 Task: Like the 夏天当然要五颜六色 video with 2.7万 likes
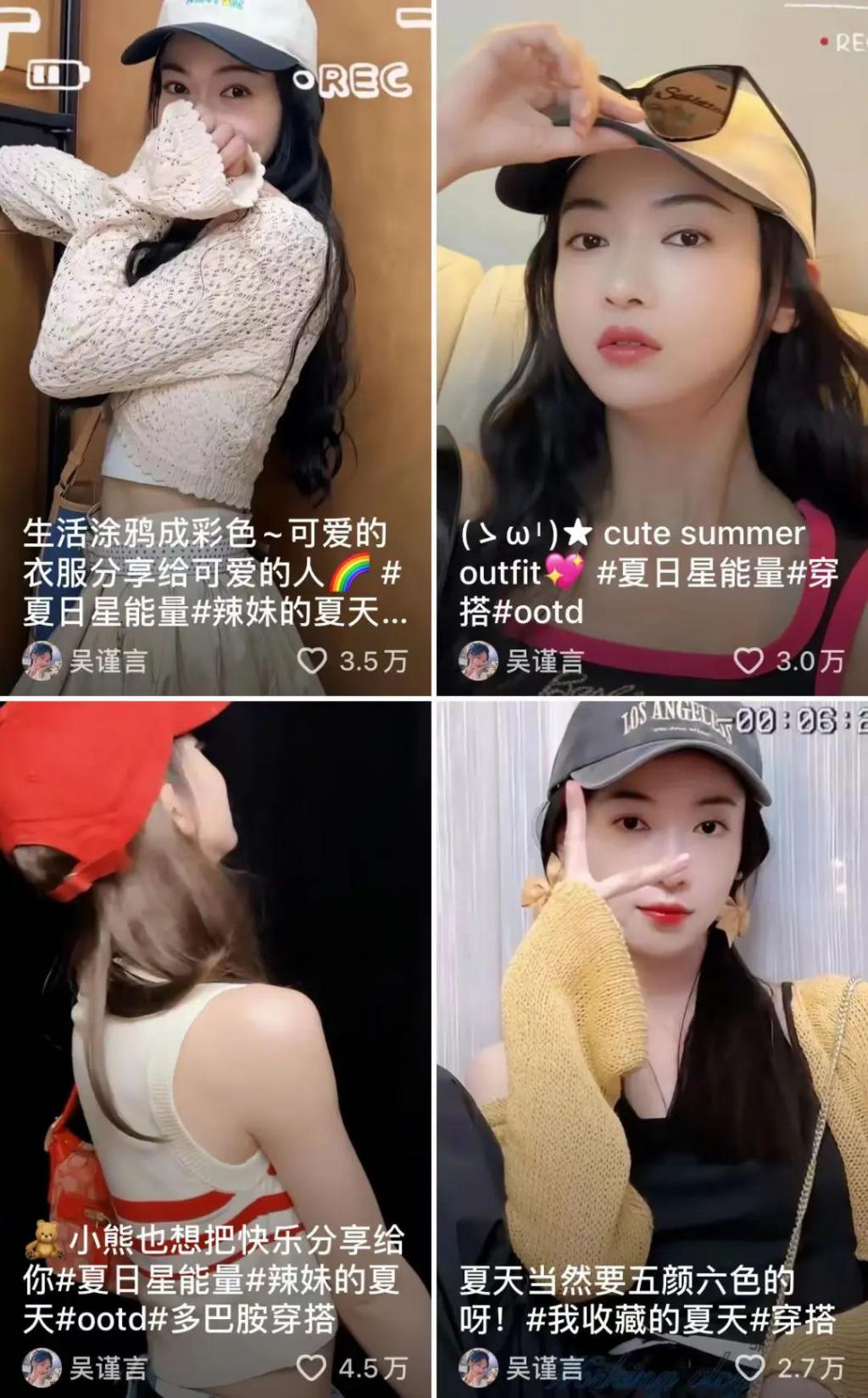click(748, 1367)
